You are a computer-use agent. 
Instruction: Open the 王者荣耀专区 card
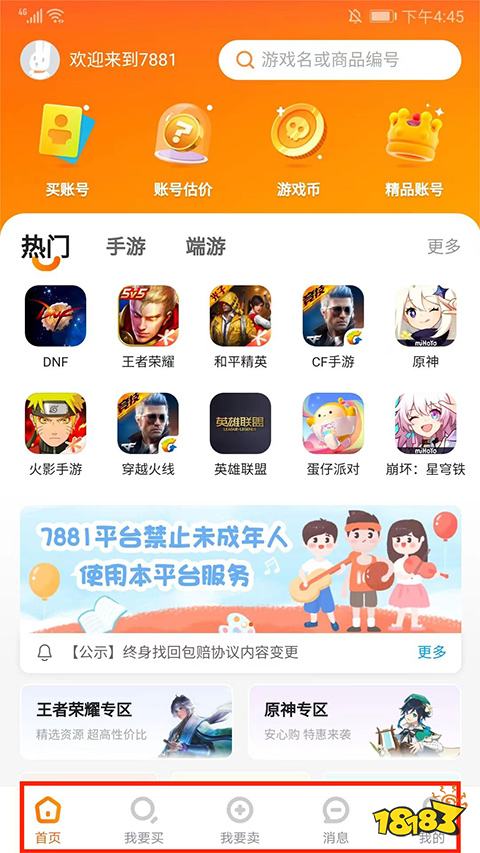(126, 721)
